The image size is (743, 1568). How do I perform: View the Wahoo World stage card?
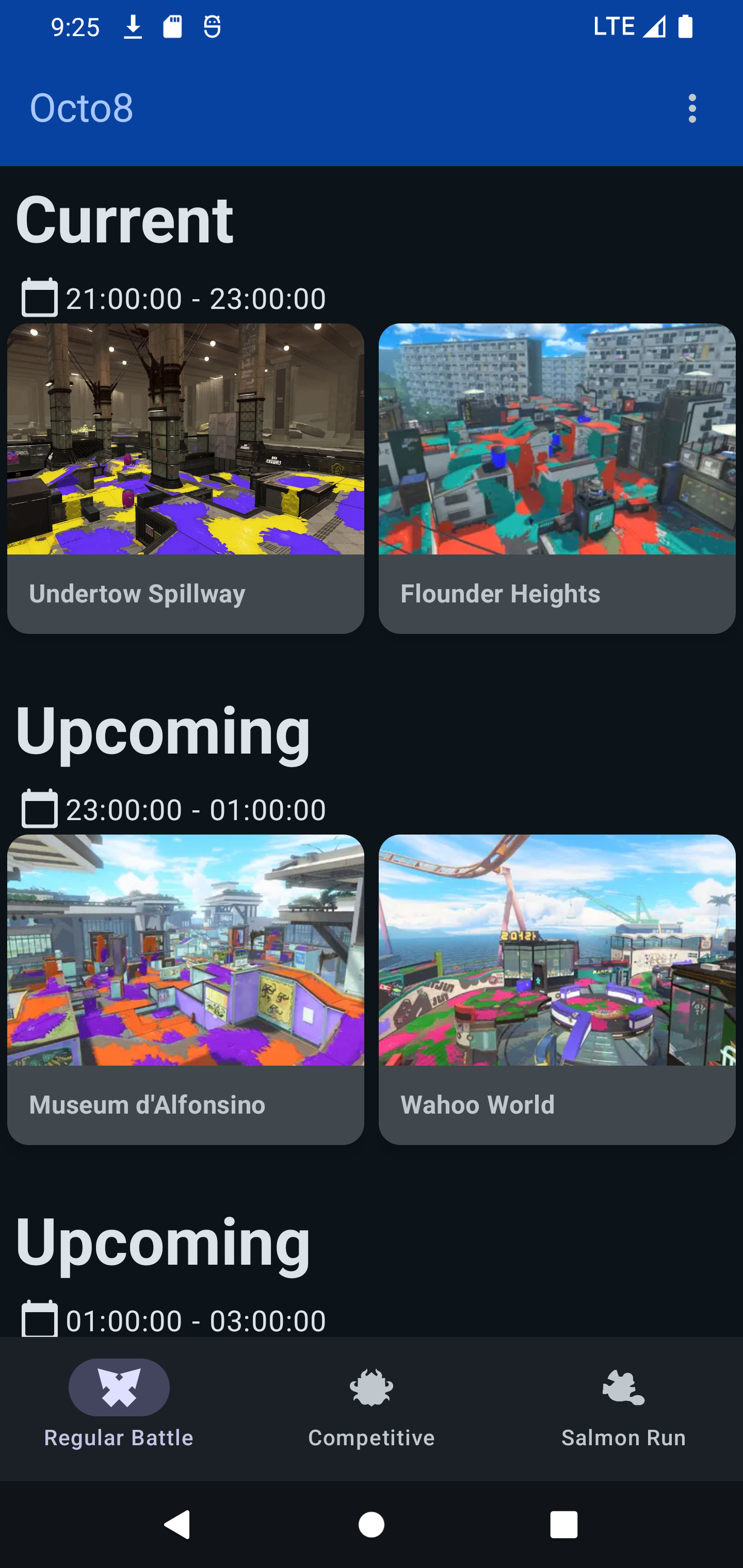pos(557,989)
